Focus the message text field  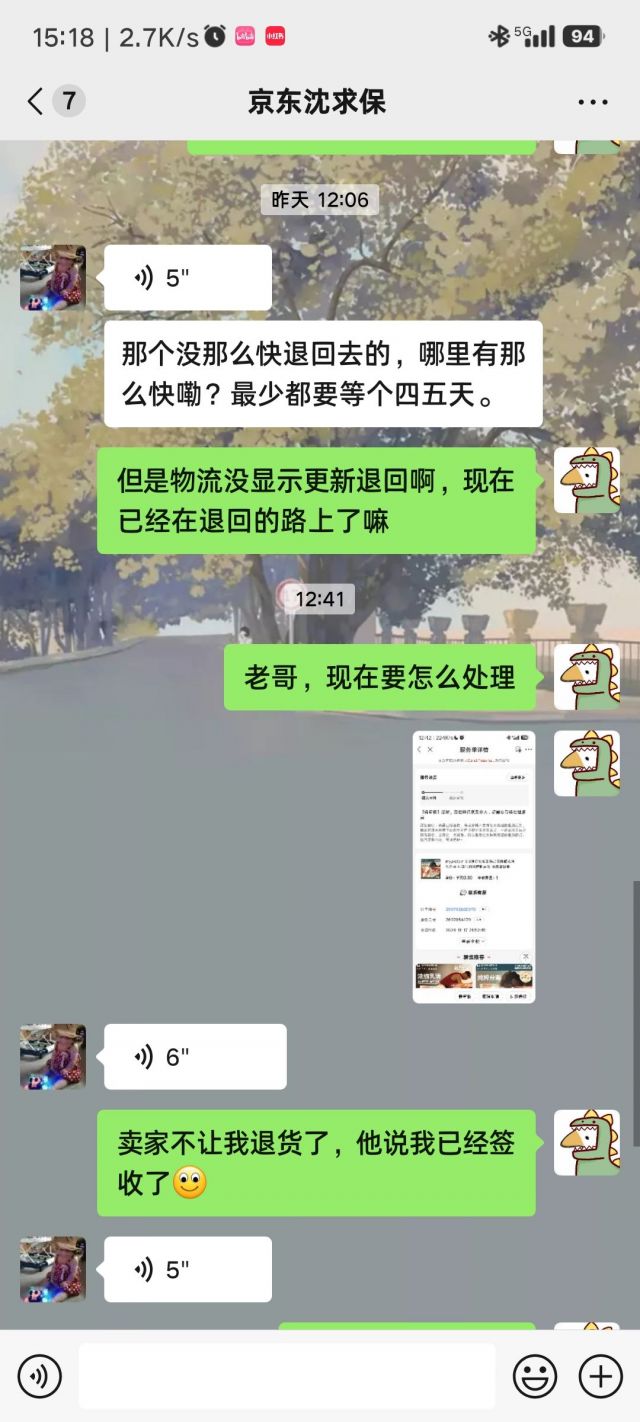coord(286,1376)
